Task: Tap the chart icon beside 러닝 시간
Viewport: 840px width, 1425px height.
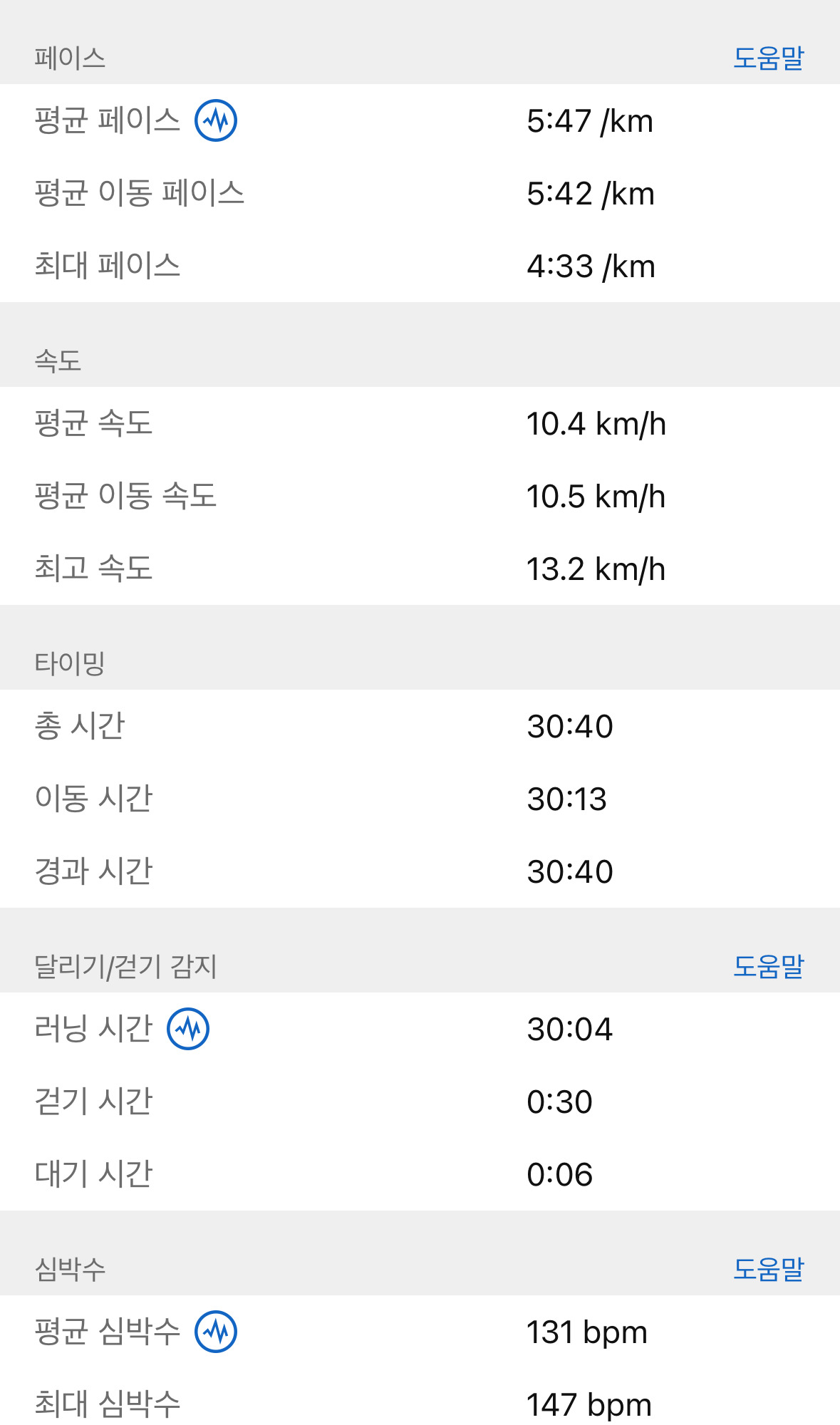Action: click(x=188, y=1028)
